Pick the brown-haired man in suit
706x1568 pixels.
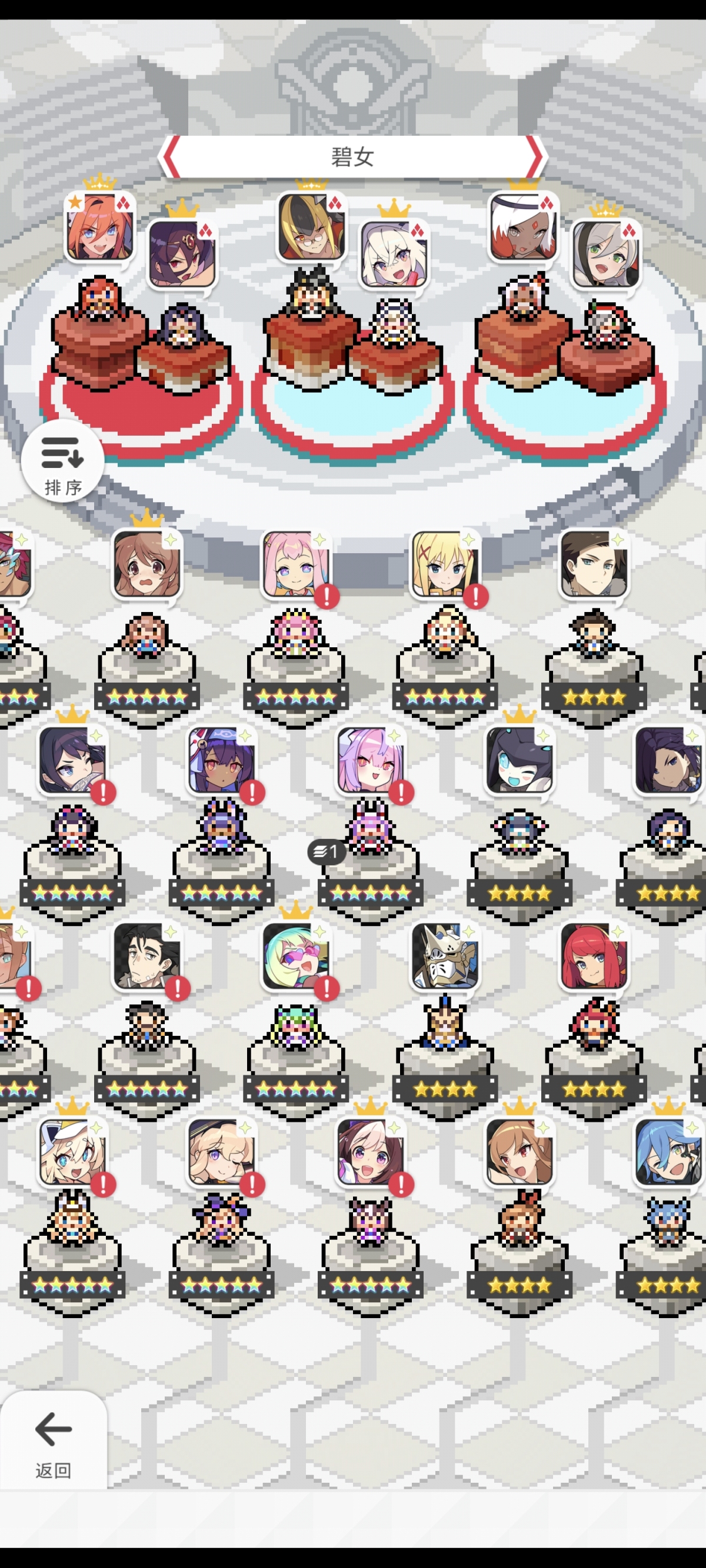593,564
